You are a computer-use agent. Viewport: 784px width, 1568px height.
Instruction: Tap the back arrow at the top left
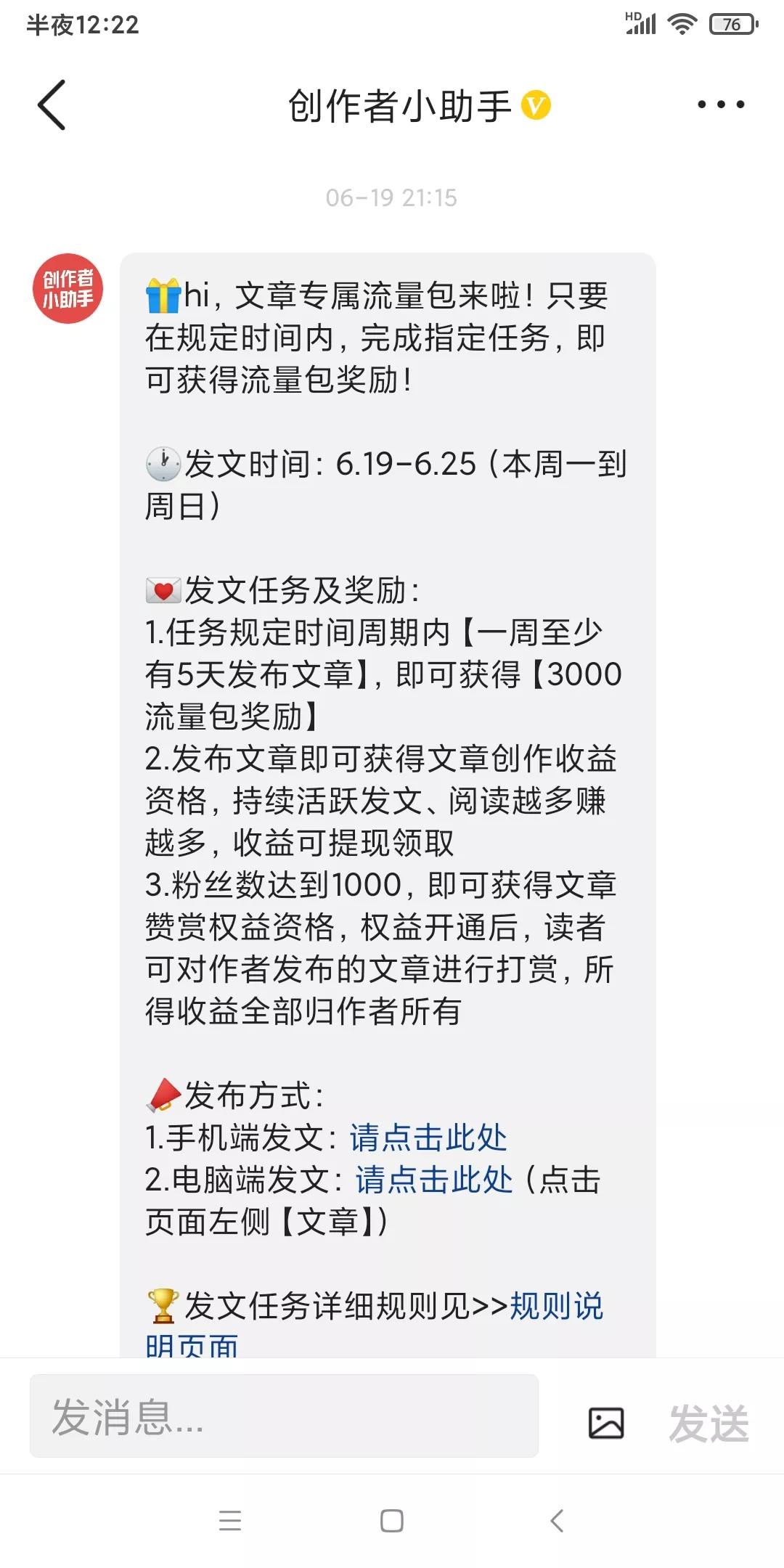click(49, 104)
